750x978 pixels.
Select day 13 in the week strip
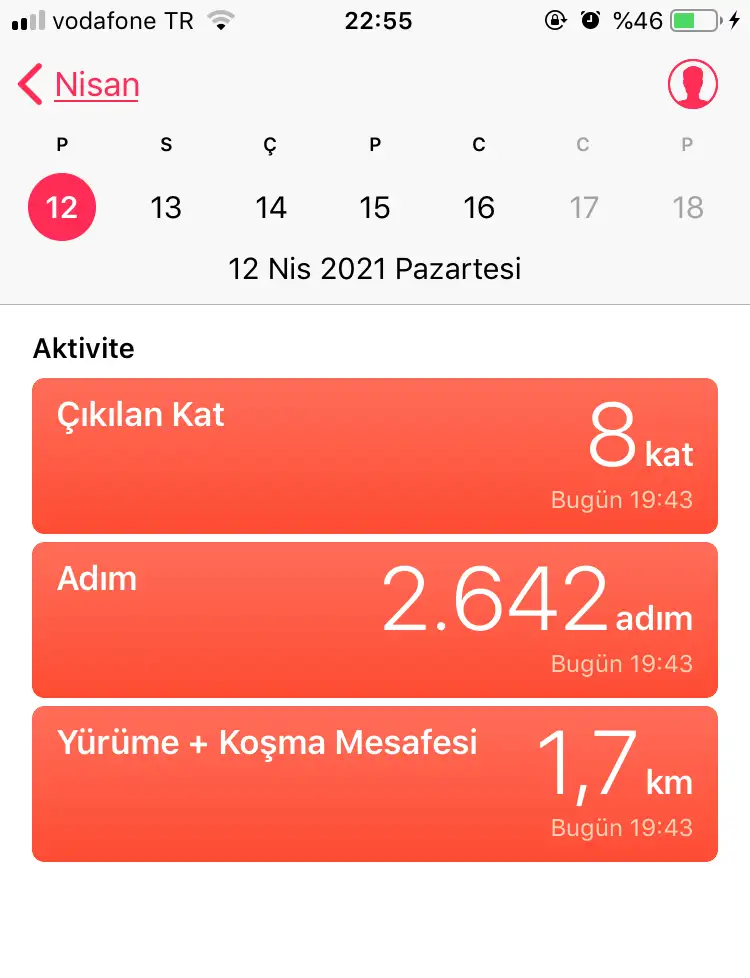166,207
